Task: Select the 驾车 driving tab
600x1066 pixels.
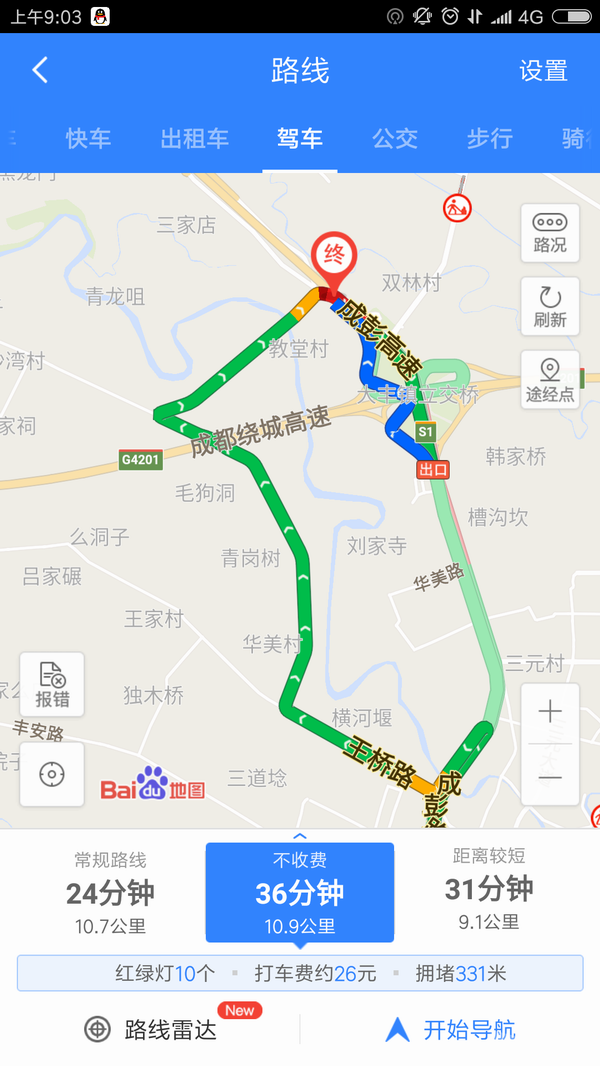Action: pos(299,139)
